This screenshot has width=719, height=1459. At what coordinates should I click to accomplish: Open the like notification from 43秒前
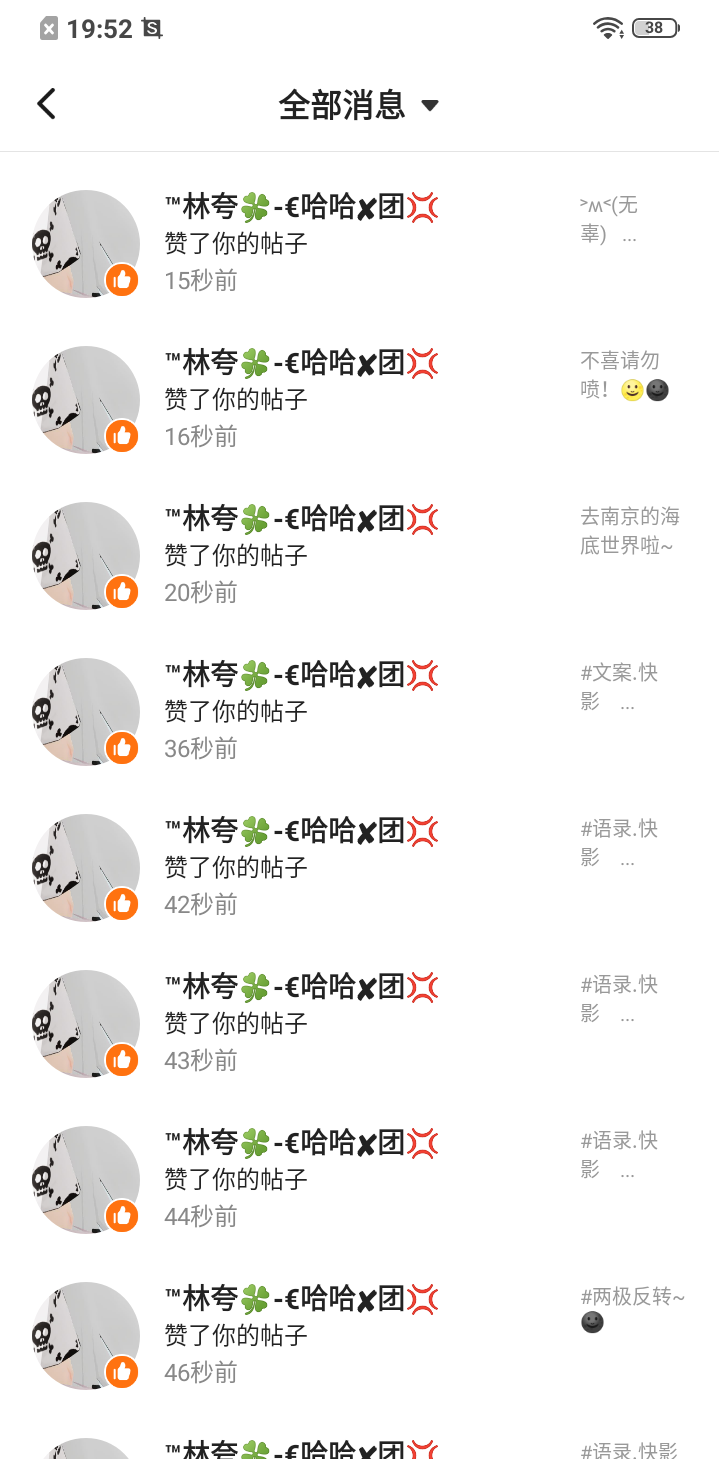[x=358, y=1023]
